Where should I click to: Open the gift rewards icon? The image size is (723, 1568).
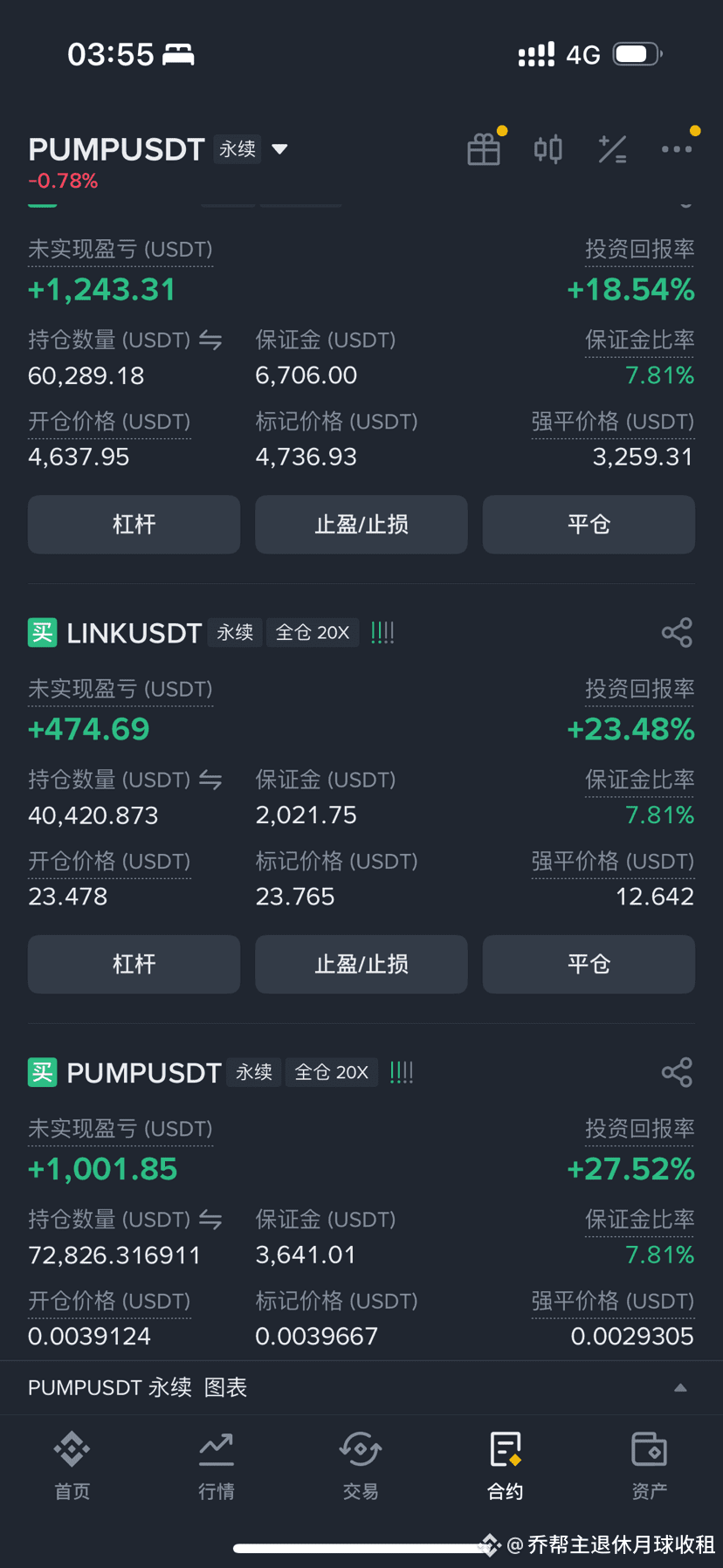click(484, 149)
